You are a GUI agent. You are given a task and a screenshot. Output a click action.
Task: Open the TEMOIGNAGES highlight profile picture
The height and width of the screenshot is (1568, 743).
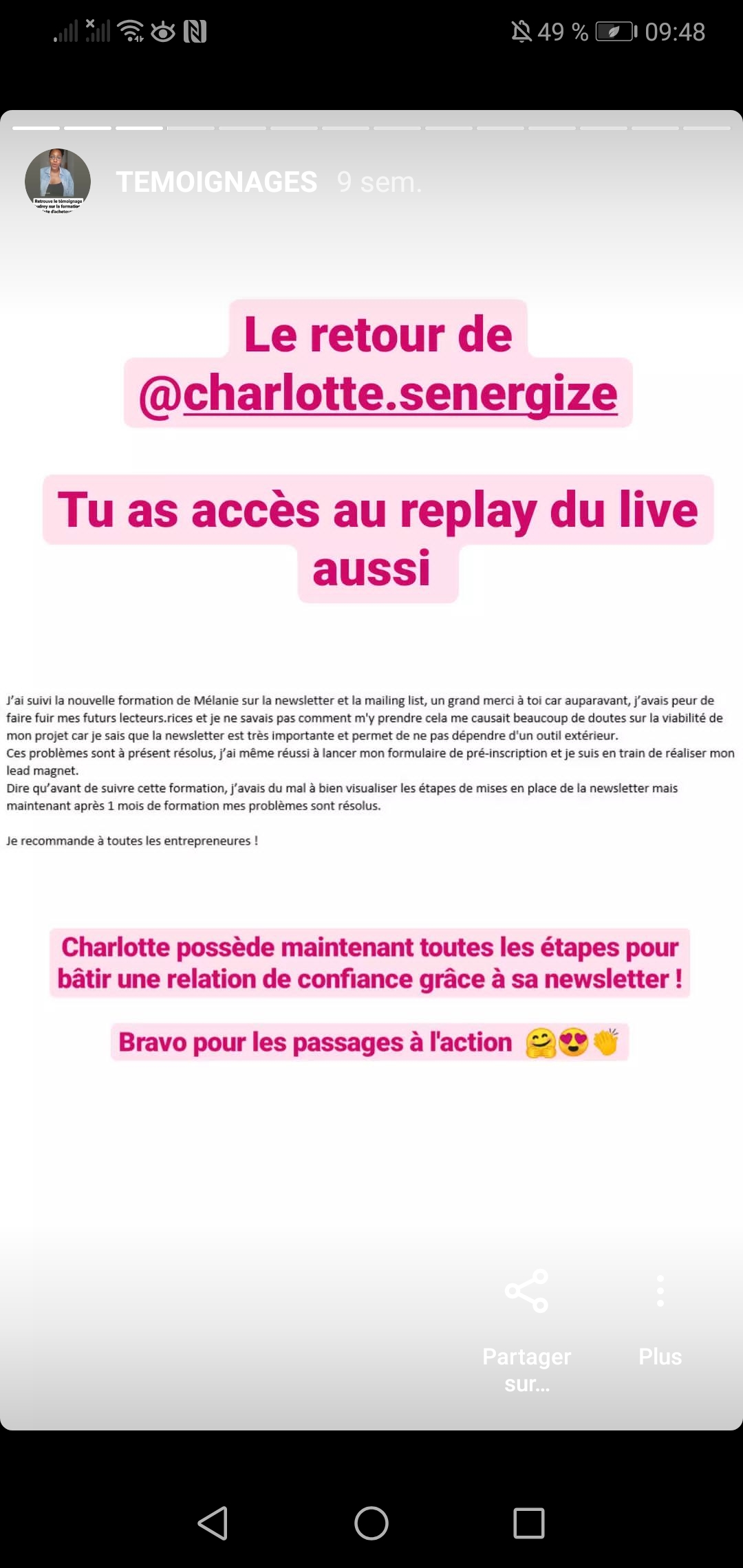click(x=58, y=181)
